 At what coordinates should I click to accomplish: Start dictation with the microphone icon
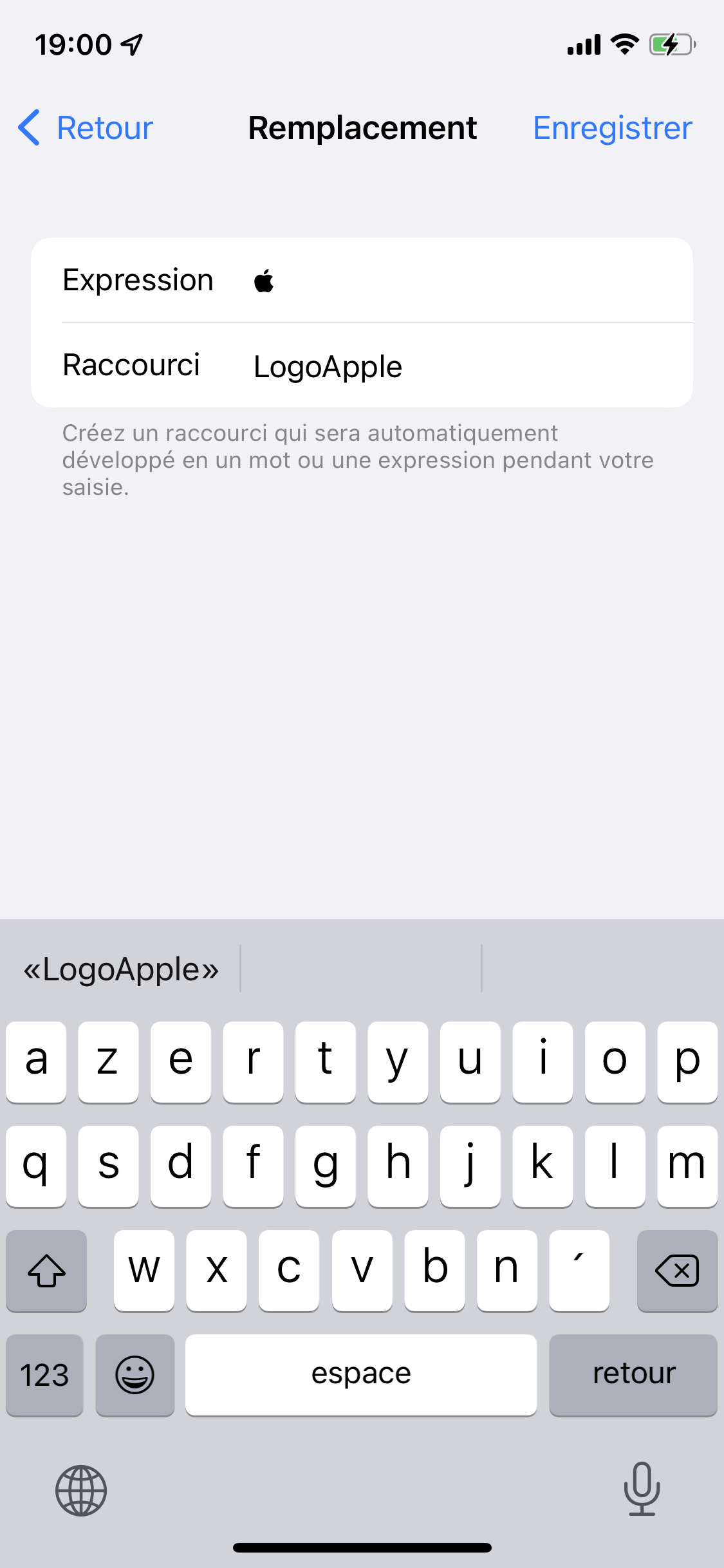(x=642, y=1489)
